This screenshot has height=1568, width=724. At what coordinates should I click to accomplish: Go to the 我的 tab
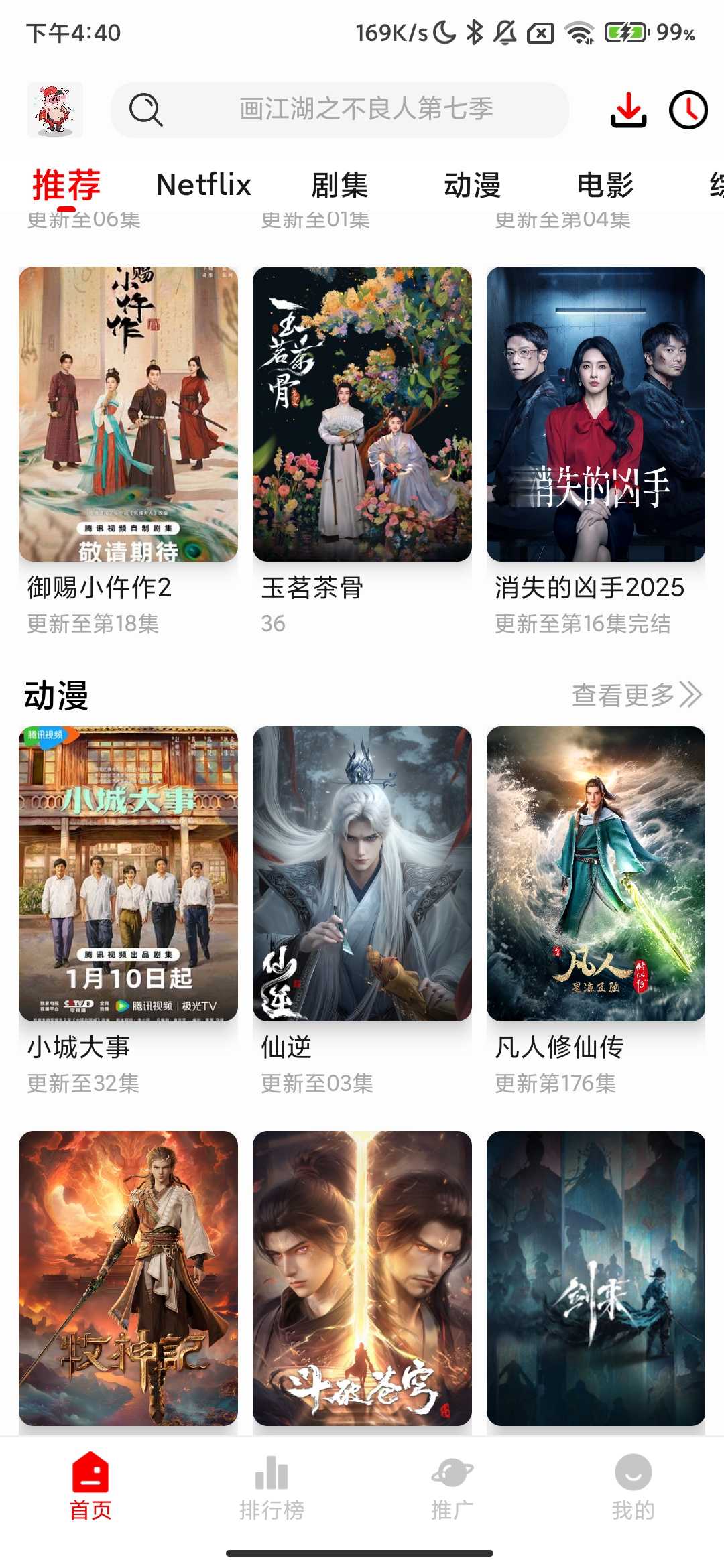tap(633, 1486)
